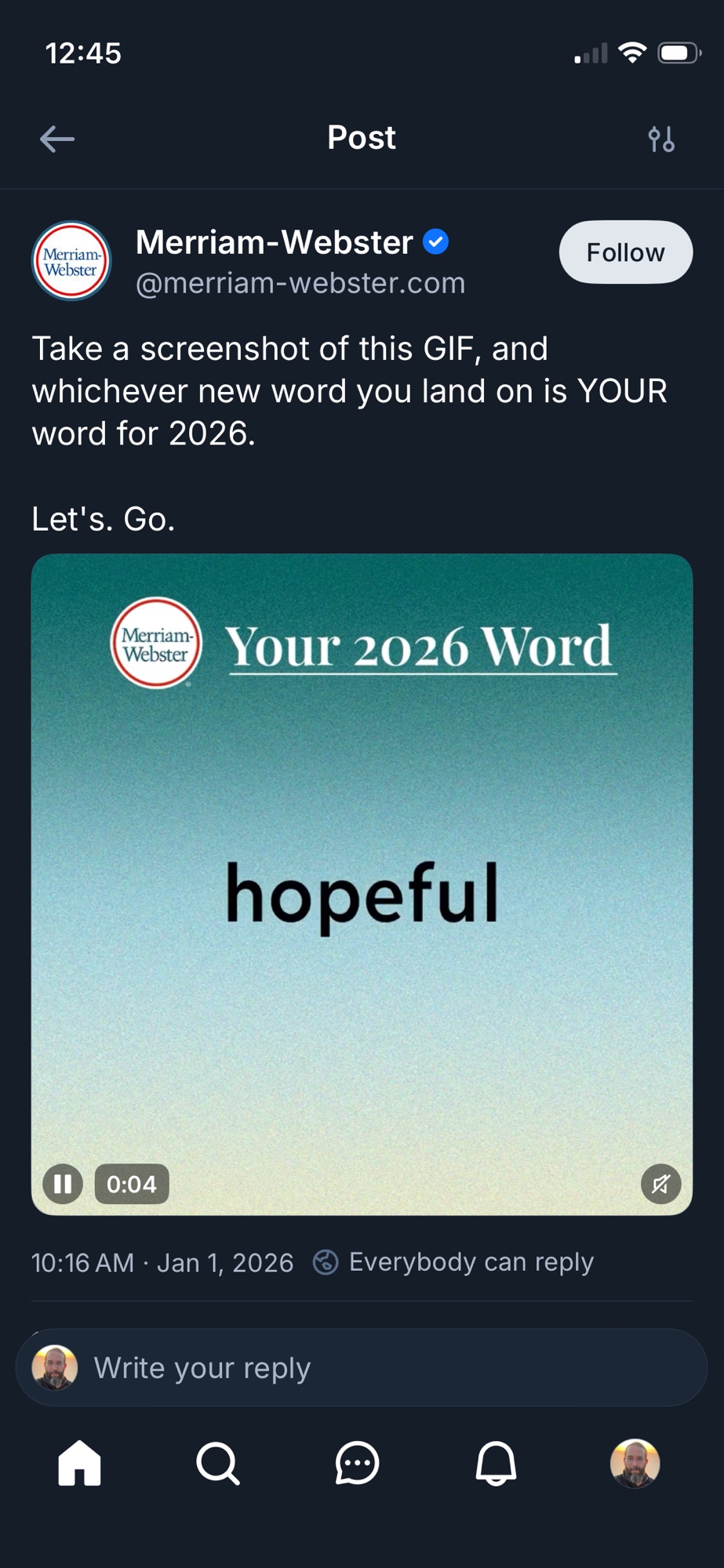Unmute the video sound
Screen dimensions: 724x1568
point(660,1183)
